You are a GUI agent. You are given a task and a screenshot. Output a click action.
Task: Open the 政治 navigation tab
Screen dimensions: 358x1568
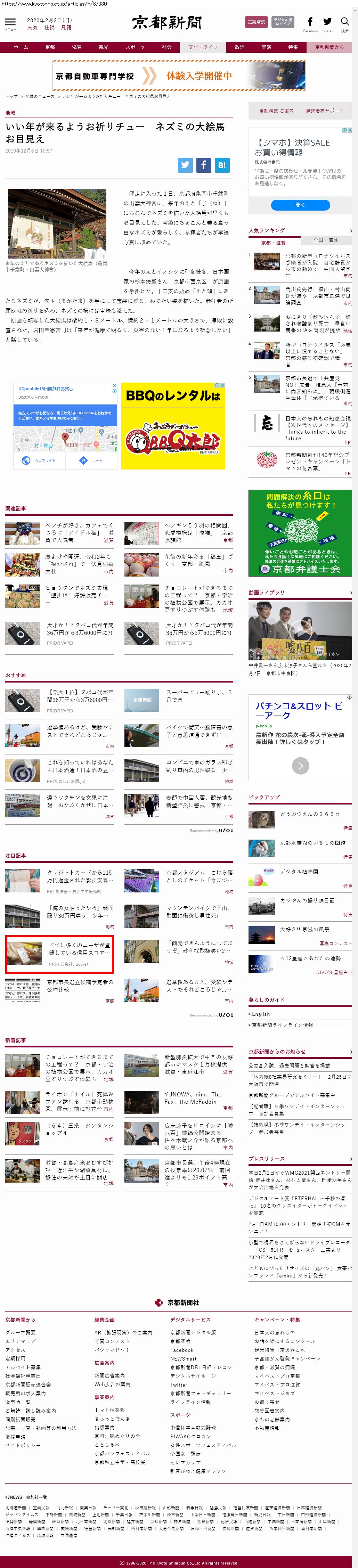click(239, 47)
